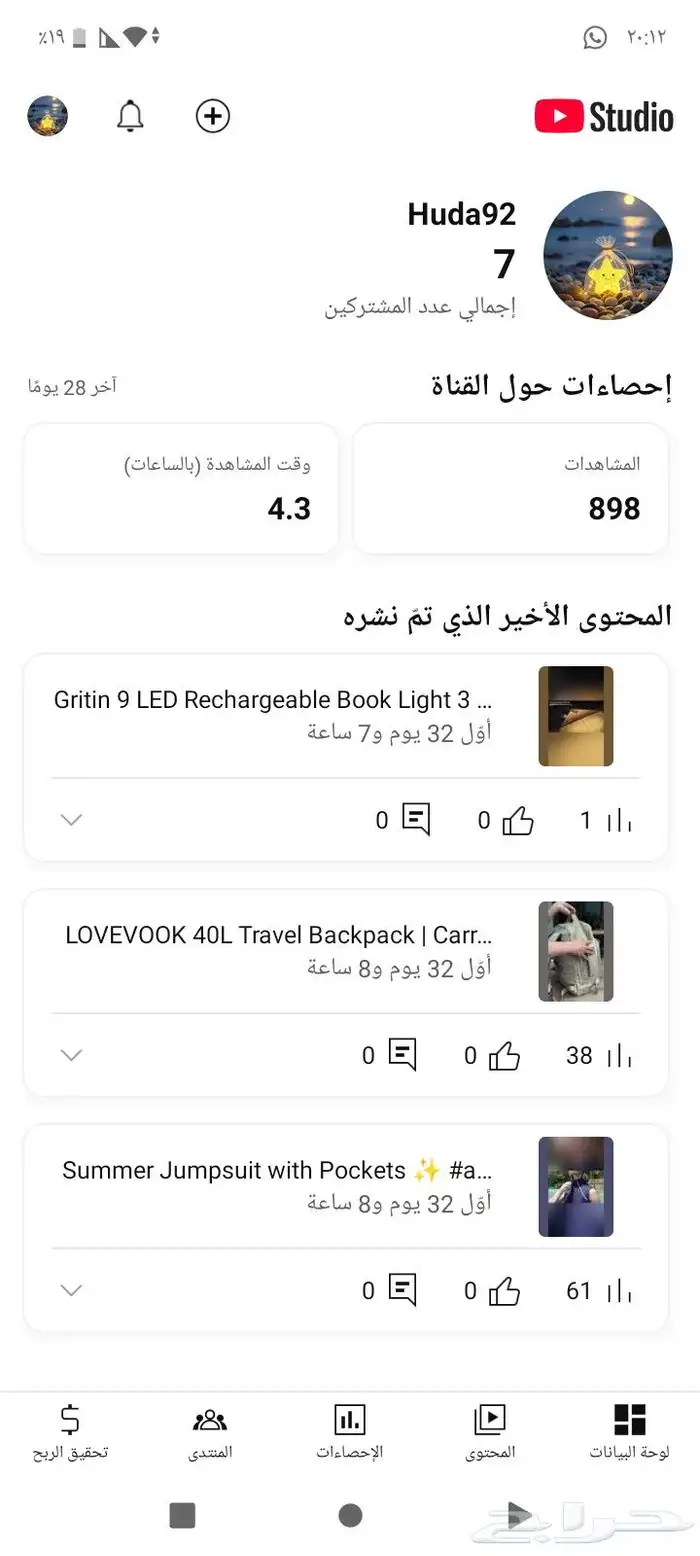Expand the Gritin 9 LED video details
This screenshot has width=700, height=1556.
click(71, 820)
